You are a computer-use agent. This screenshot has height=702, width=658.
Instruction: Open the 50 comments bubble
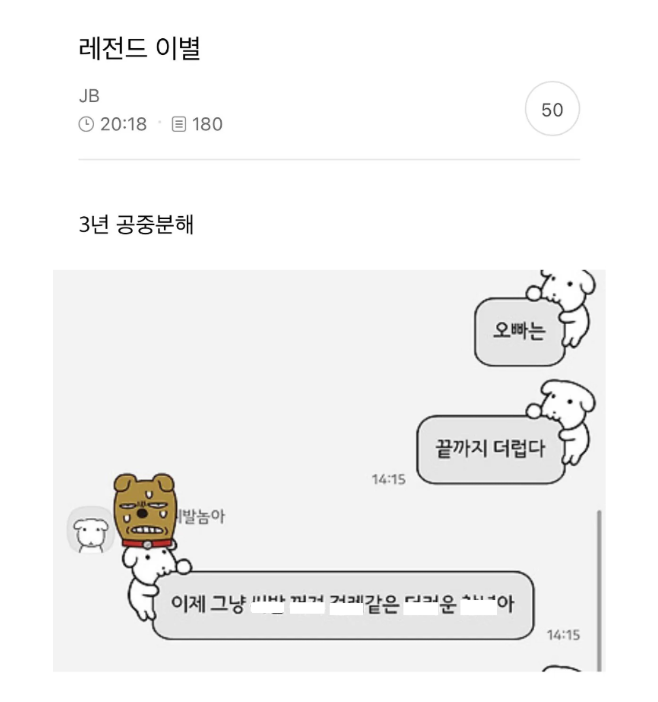pyautogui.click(x=552, y=110)
